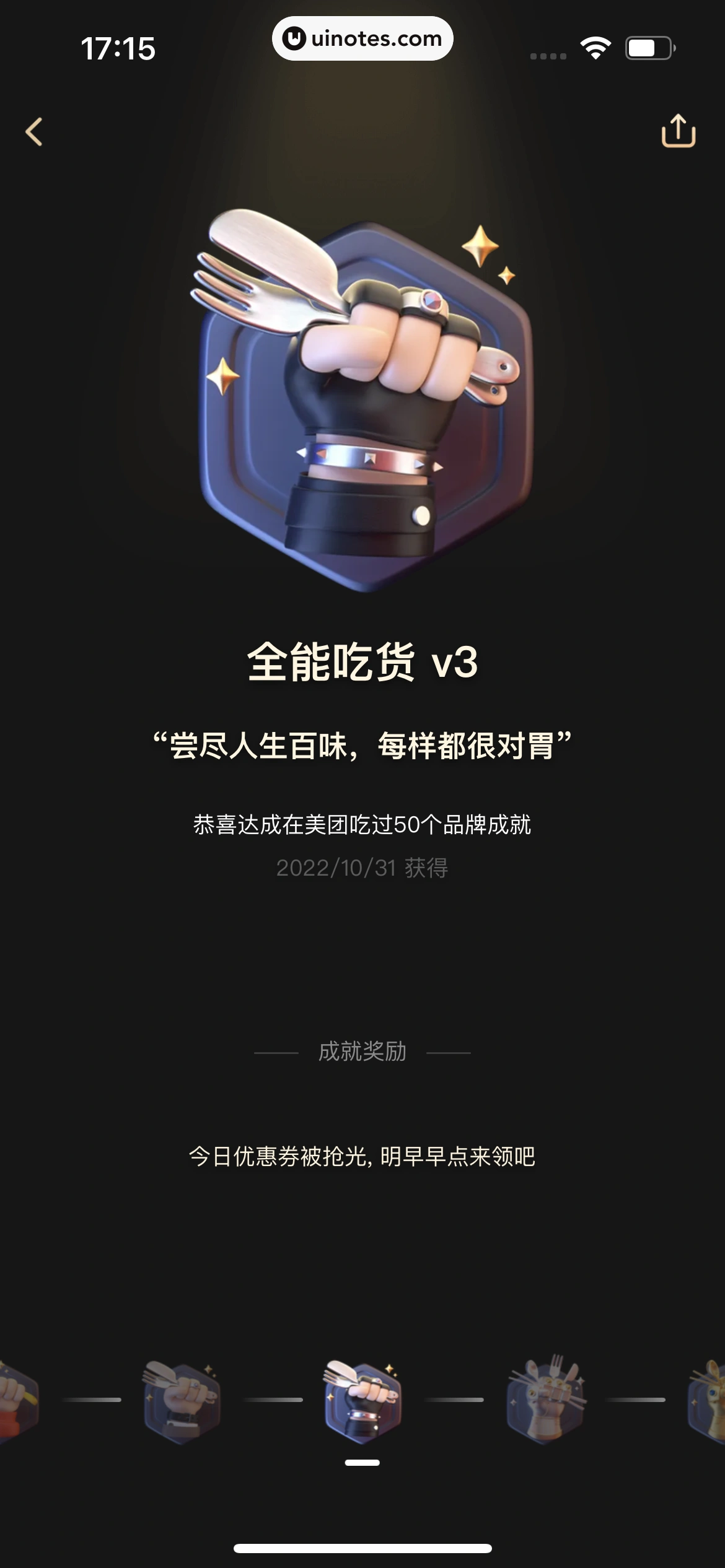The height and width of the screenshot is (1568, 725).
Task: Tap the highlighted current badge thumbnail
Action: click(x=362, y=1401)
